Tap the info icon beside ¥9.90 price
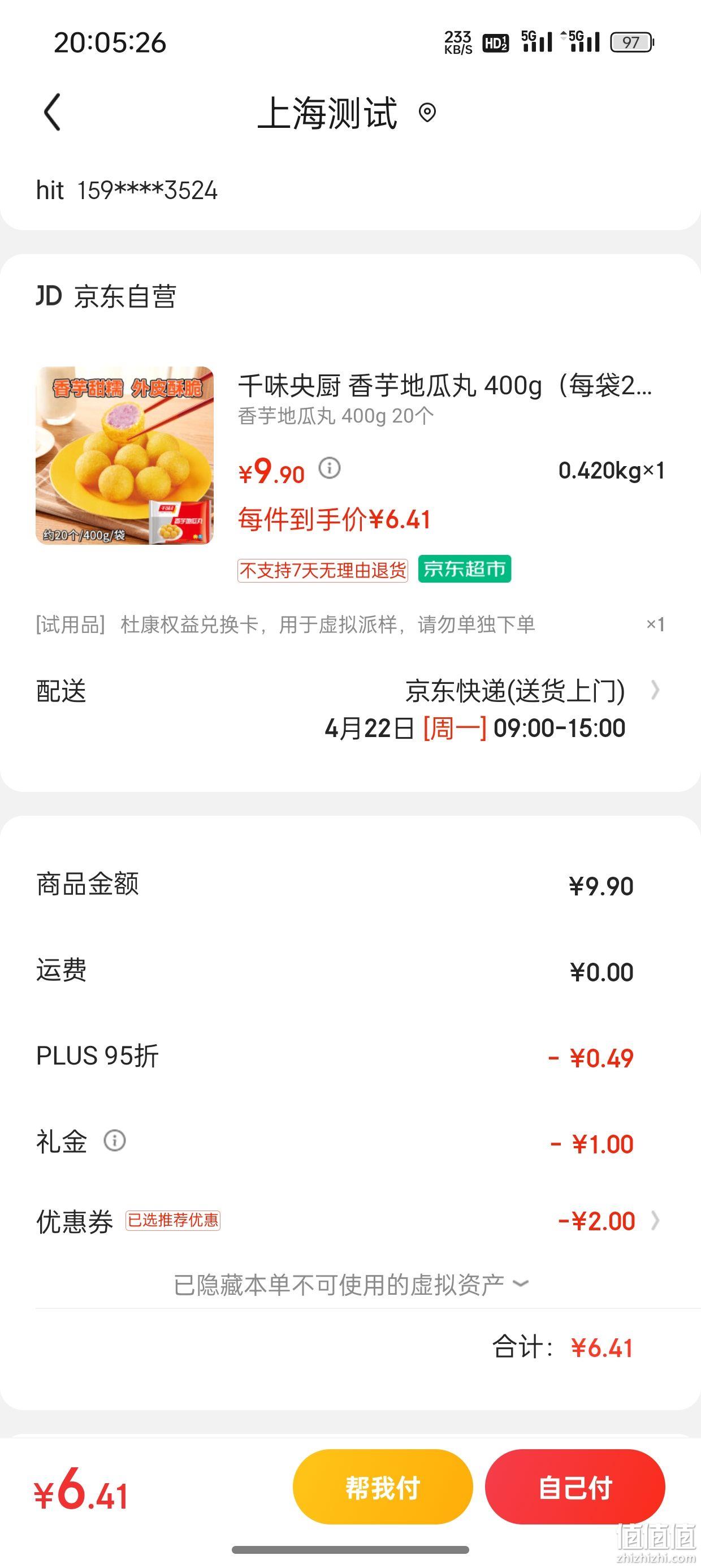The width and height of the screenshot is (701, 1568). pyautogui.click(x=329, y=468)
